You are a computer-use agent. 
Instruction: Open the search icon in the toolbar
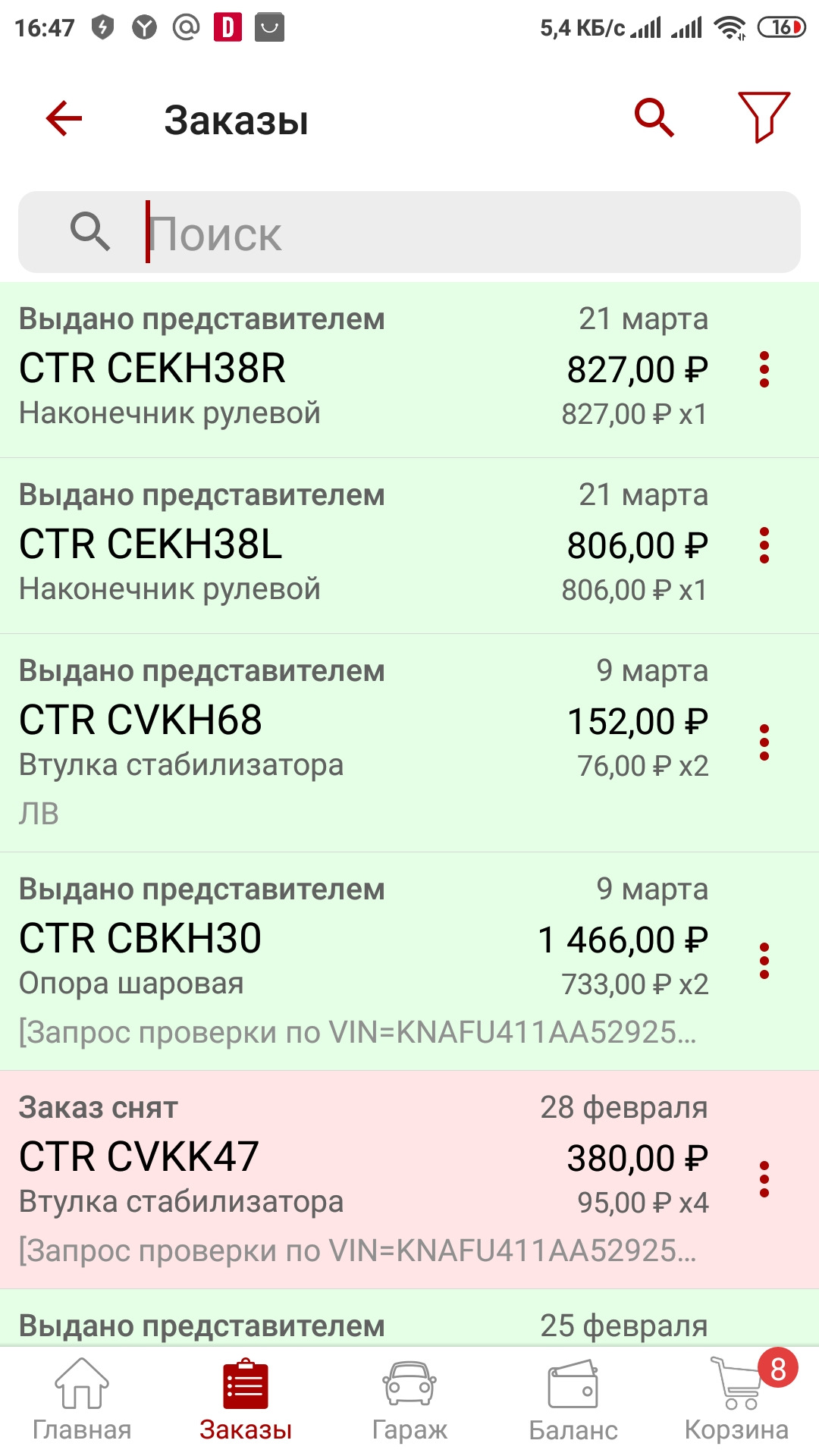[x=652, y=119]
